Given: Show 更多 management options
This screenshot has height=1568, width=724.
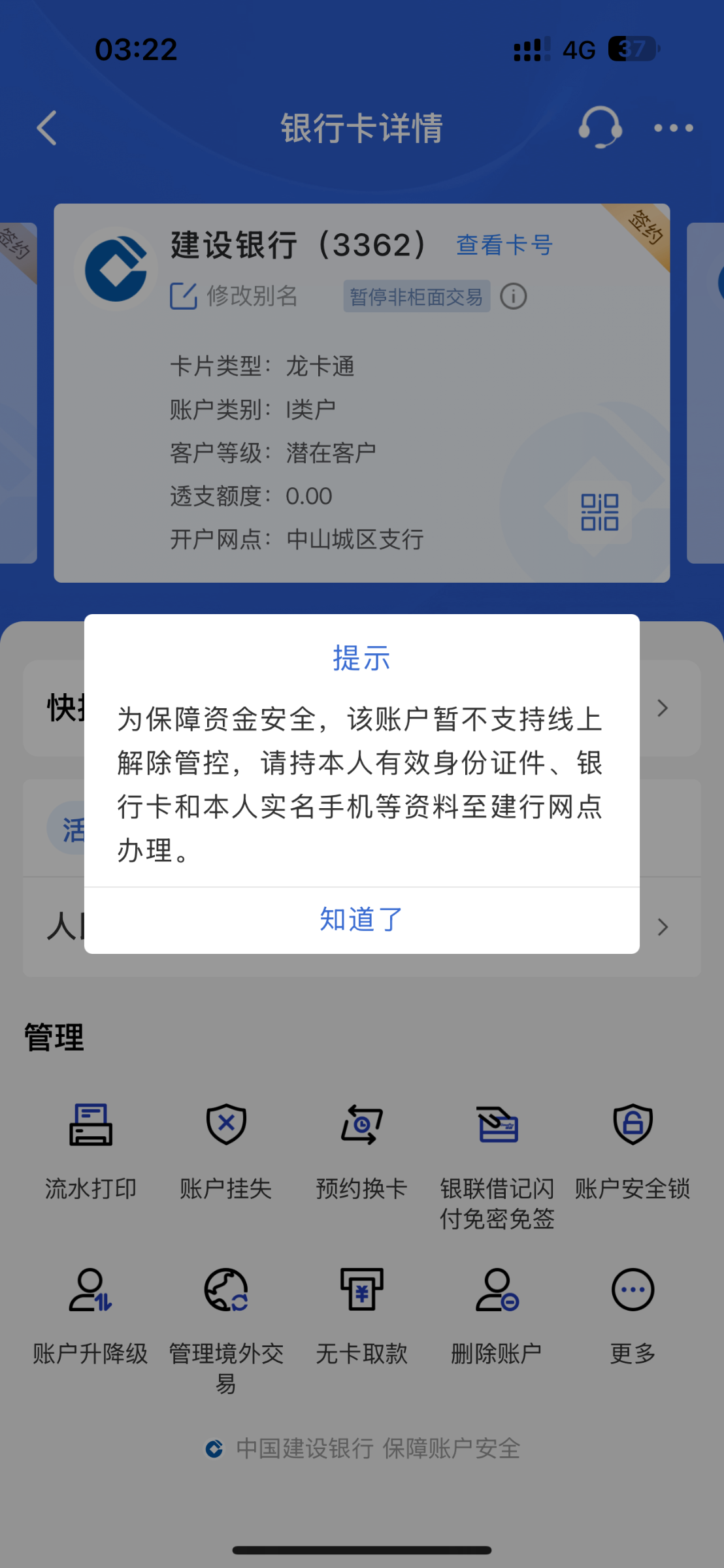Looking at the screenshot, I should (633, 1315).
